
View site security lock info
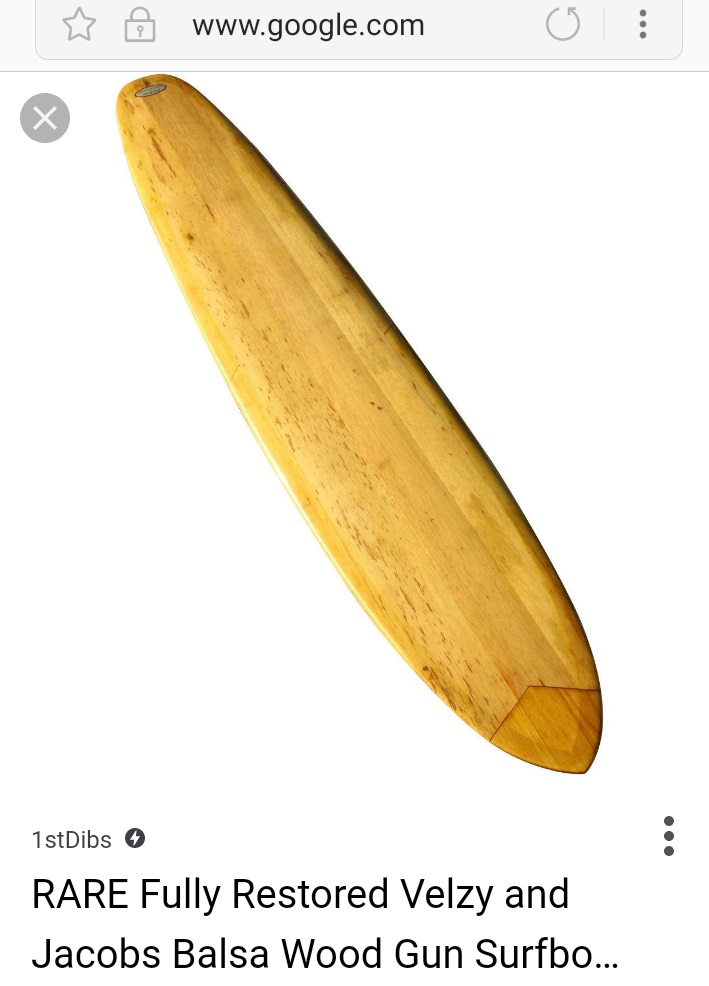coord(140,26)
